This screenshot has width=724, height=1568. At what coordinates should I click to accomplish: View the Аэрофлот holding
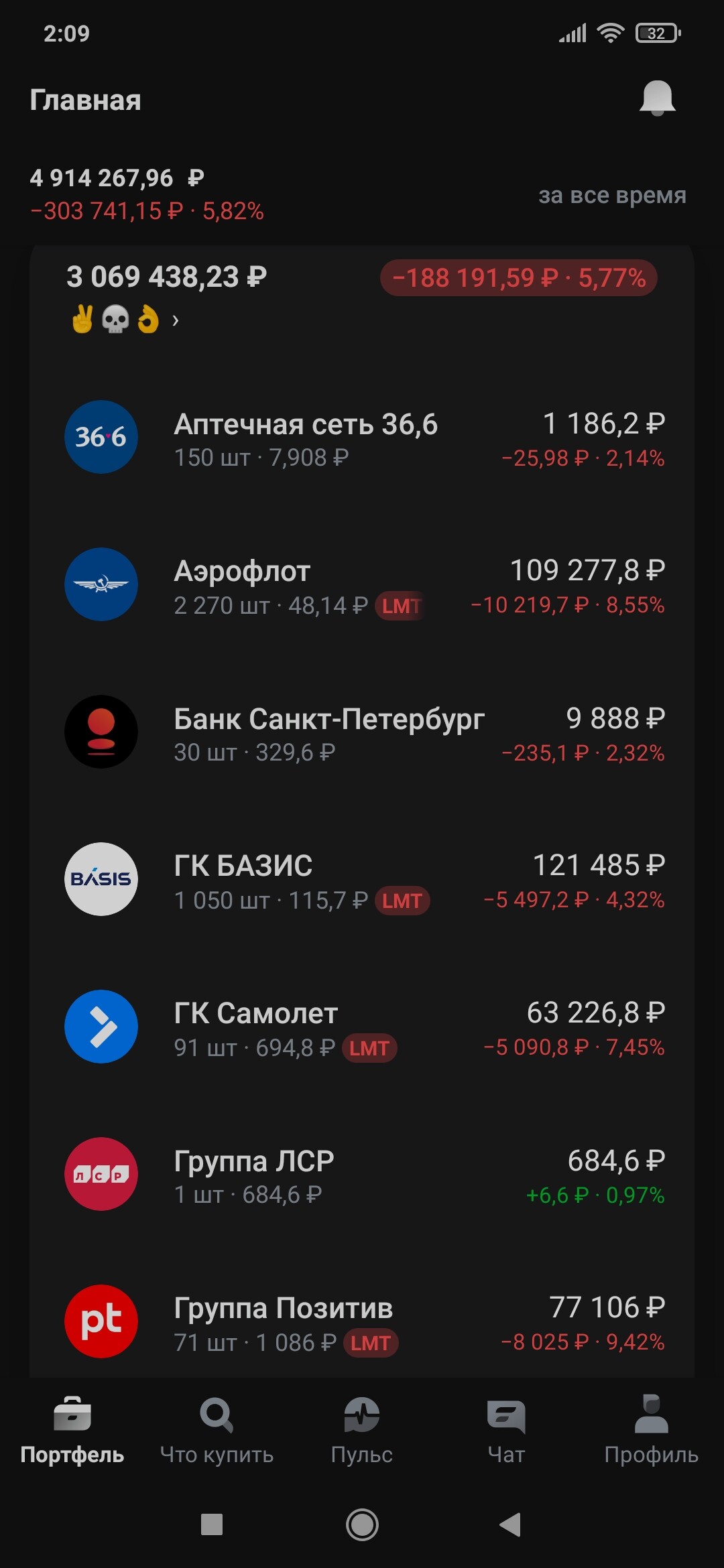pos(362,586)
